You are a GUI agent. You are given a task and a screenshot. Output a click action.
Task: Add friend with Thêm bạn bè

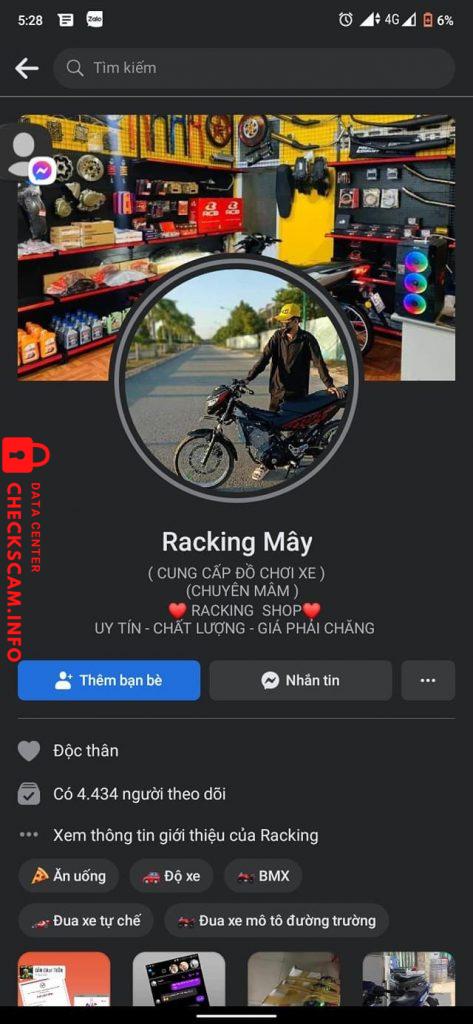tap(109, 680)
